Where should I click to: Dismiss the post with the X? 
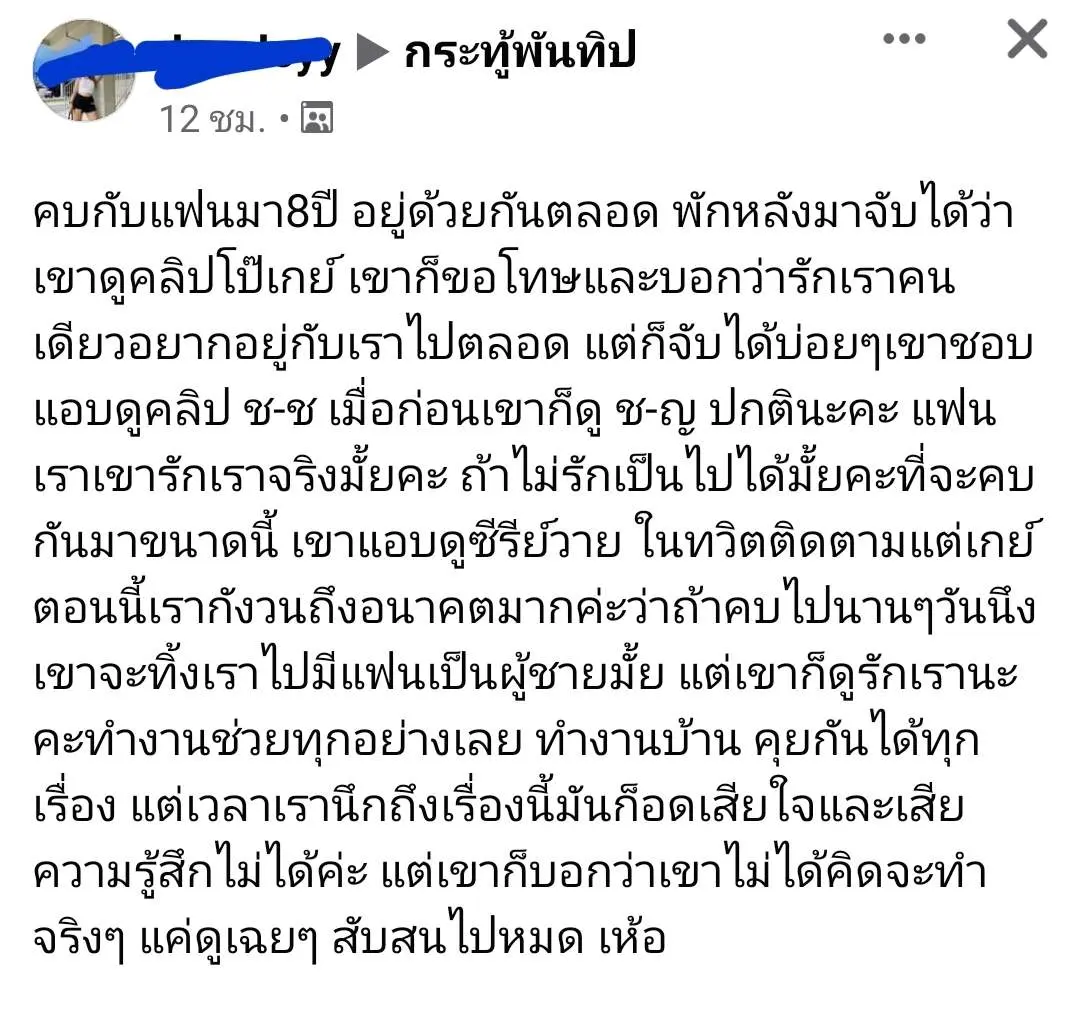pos(1026,40)
